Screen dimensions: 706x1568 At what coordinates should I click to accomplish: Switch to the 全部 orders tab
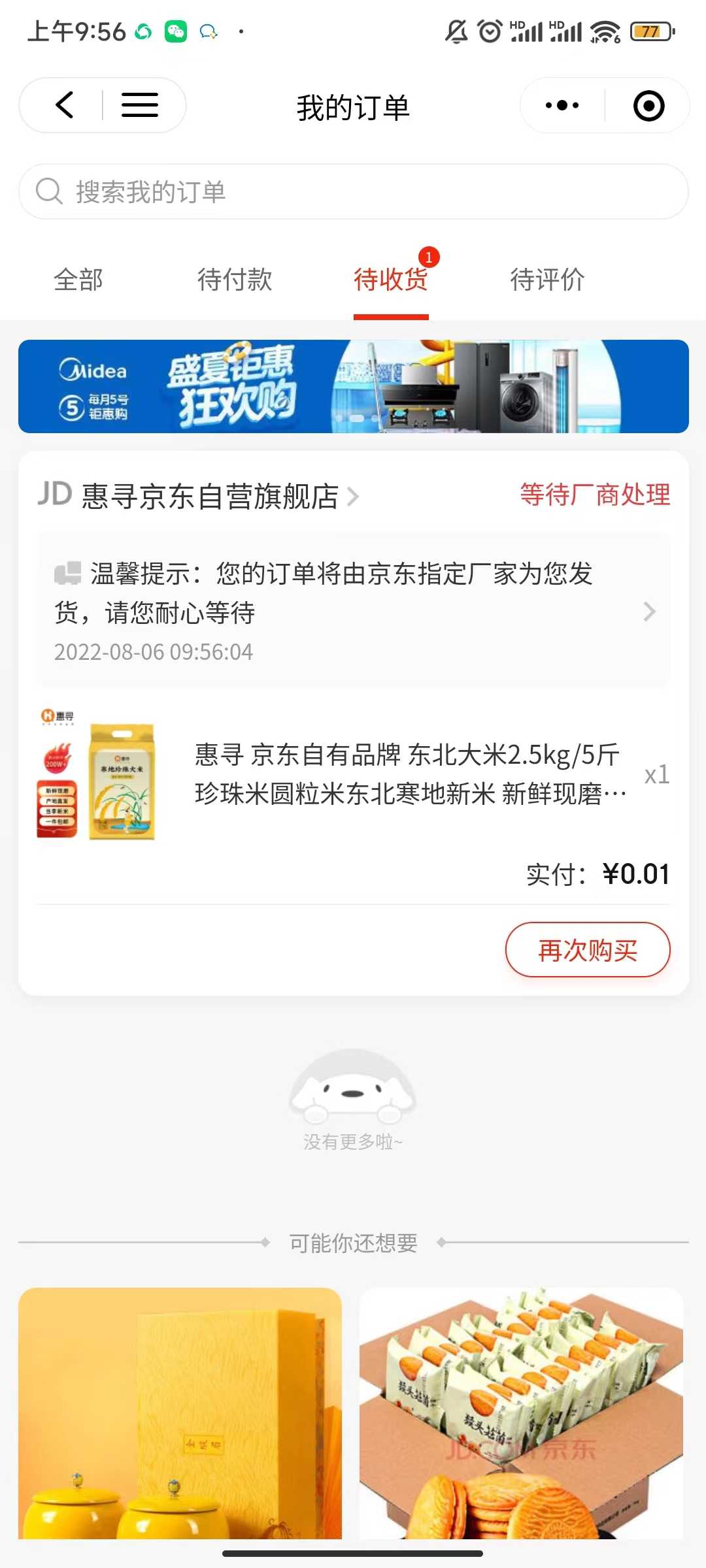78,280
